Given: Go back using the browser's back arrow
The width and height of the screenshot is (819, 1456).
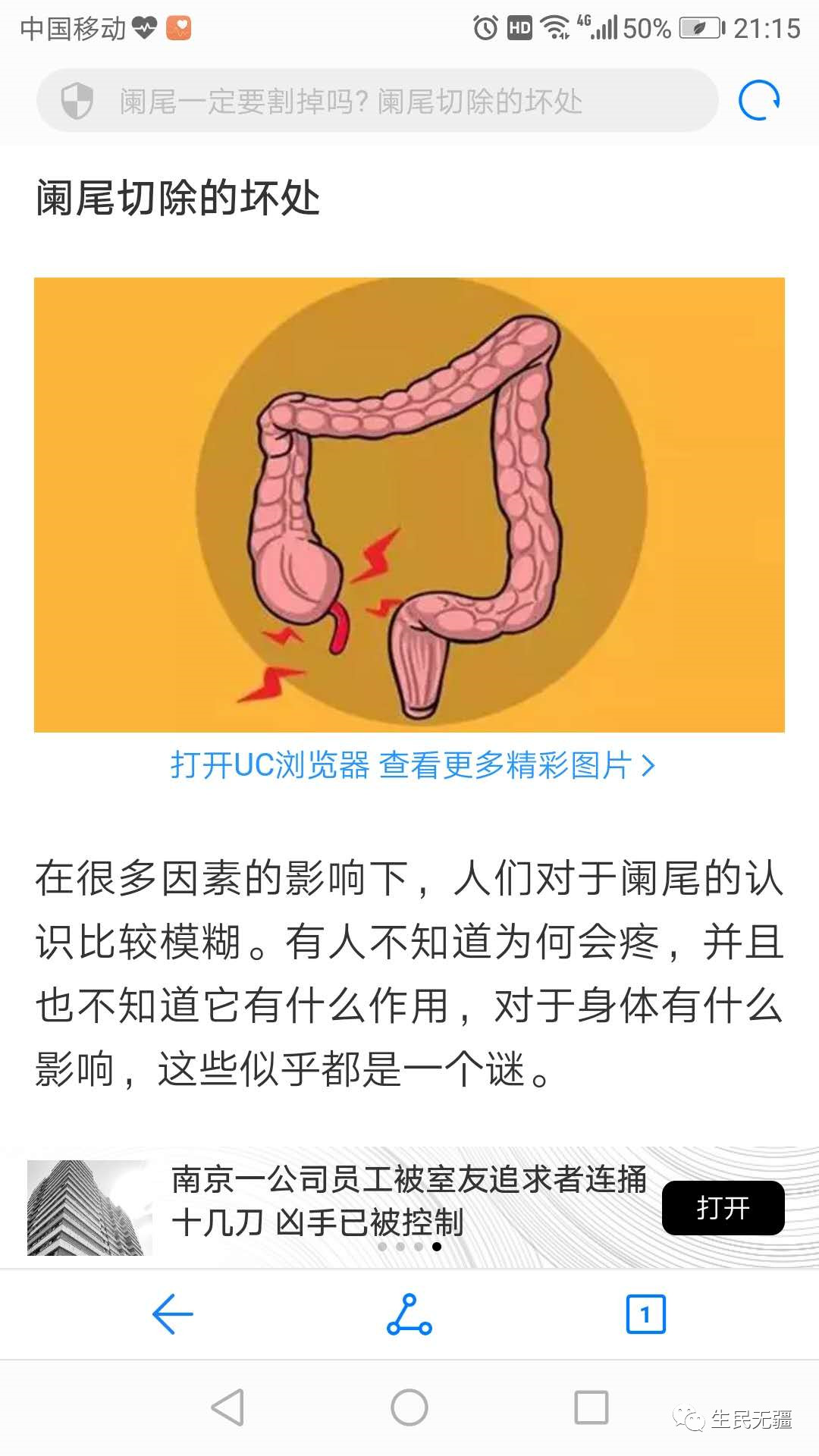Looking at the screenshot, I should click(x=173, y=1314).
